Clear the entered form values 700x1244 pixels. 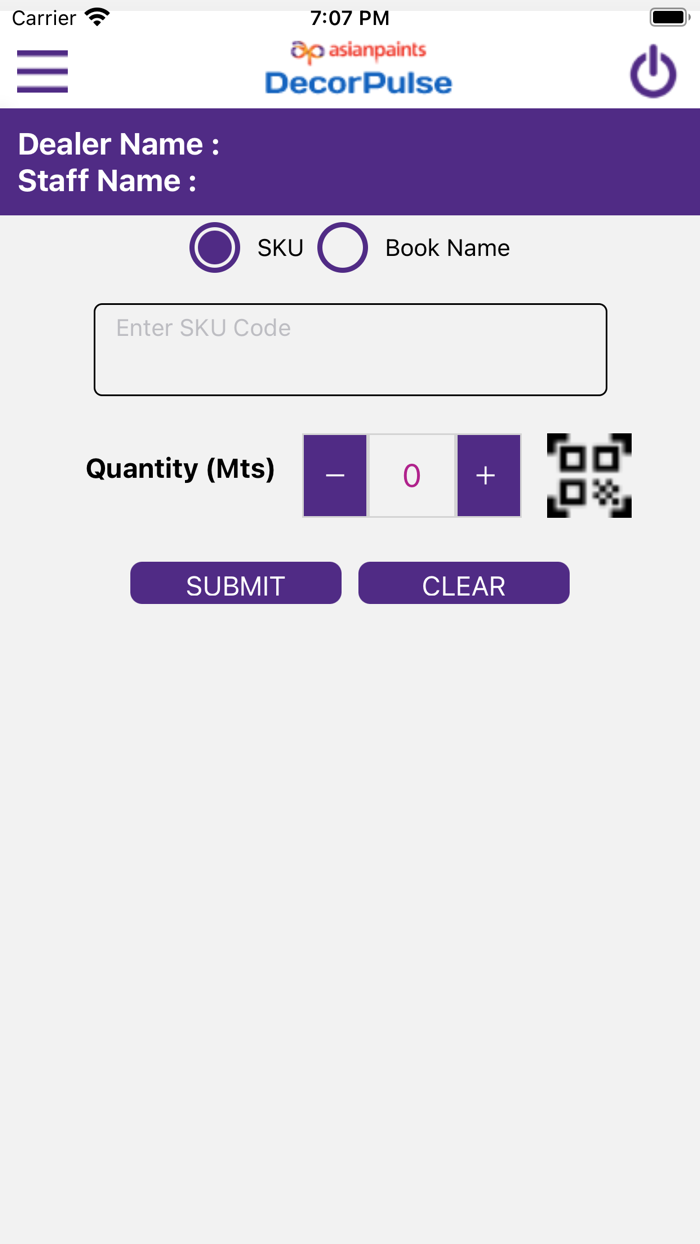(464, 584)
